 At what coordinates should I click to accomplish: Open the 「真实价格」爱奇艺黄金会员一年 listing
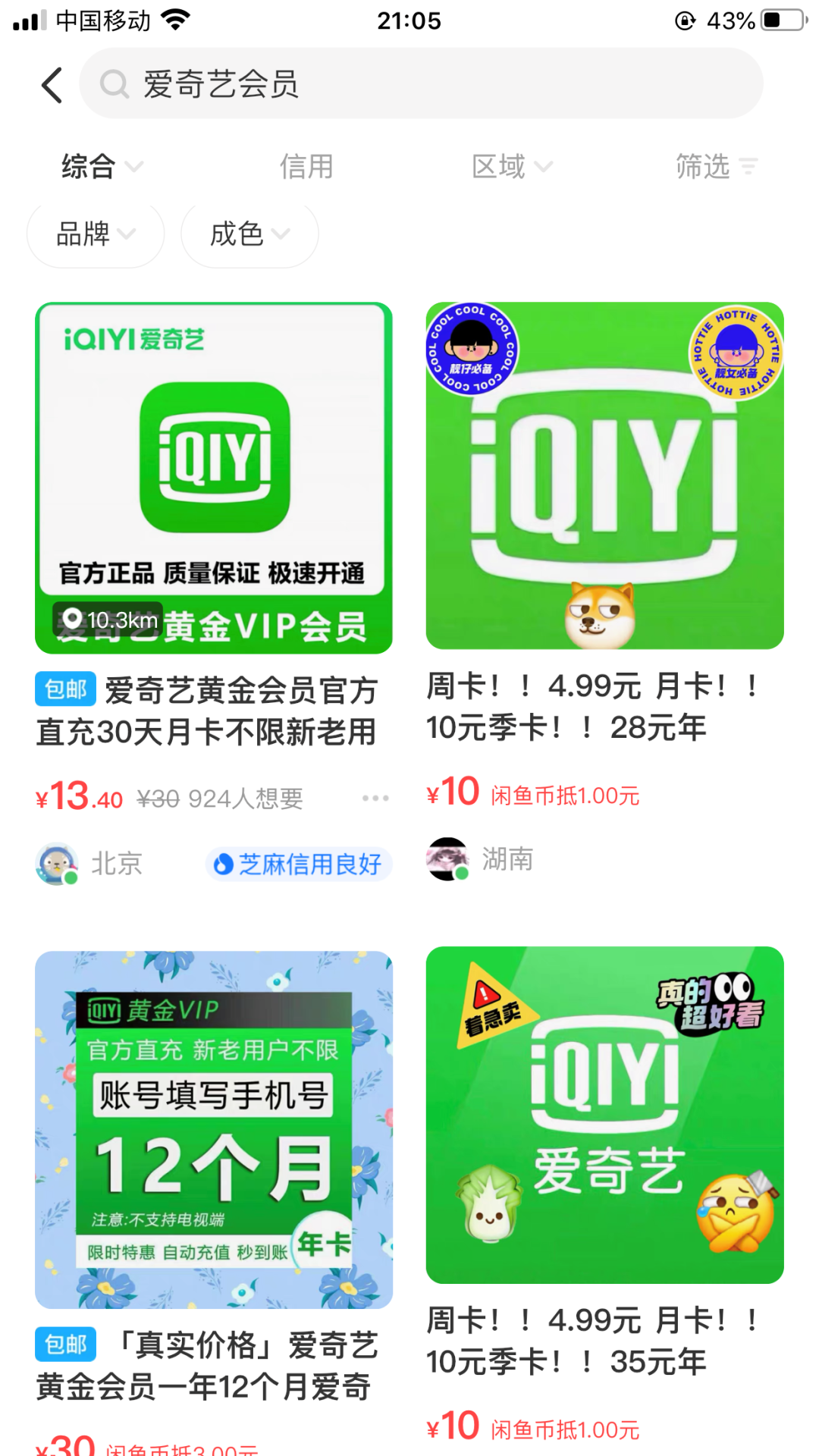214,1130
